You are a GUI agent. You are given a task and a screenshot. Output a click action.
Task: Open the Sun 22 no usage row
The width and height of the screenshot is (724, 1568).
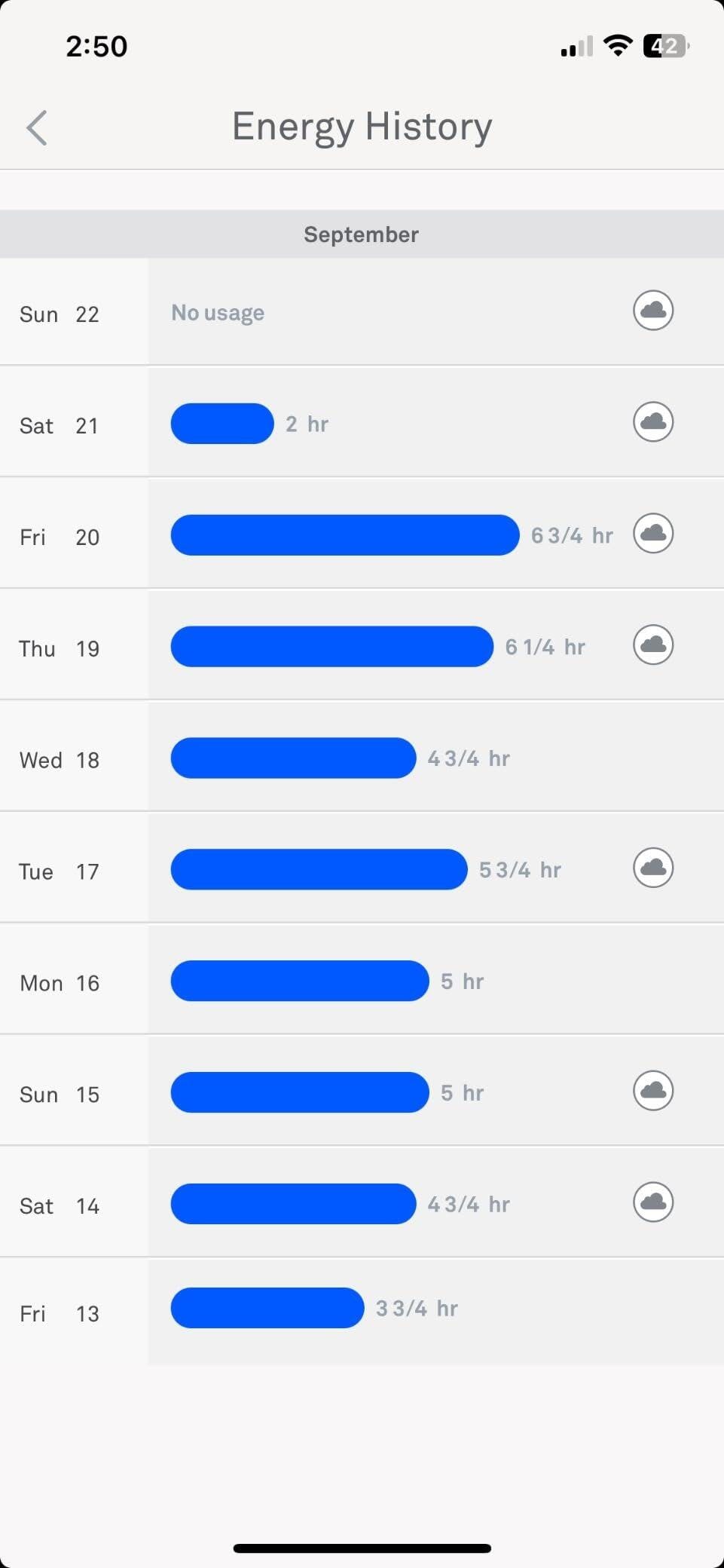coord(362,312)
